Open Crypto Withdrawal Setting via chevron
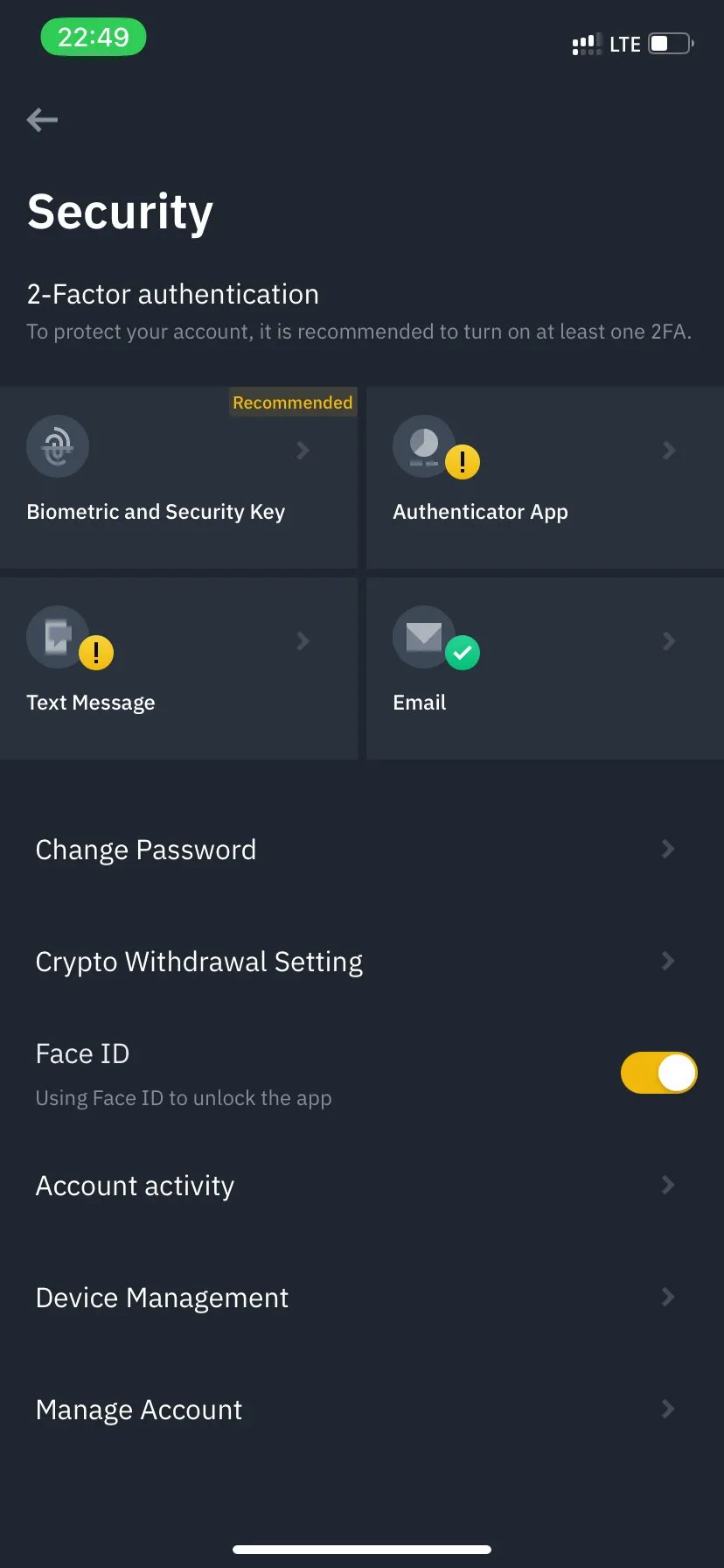 (x=667, y=961)
